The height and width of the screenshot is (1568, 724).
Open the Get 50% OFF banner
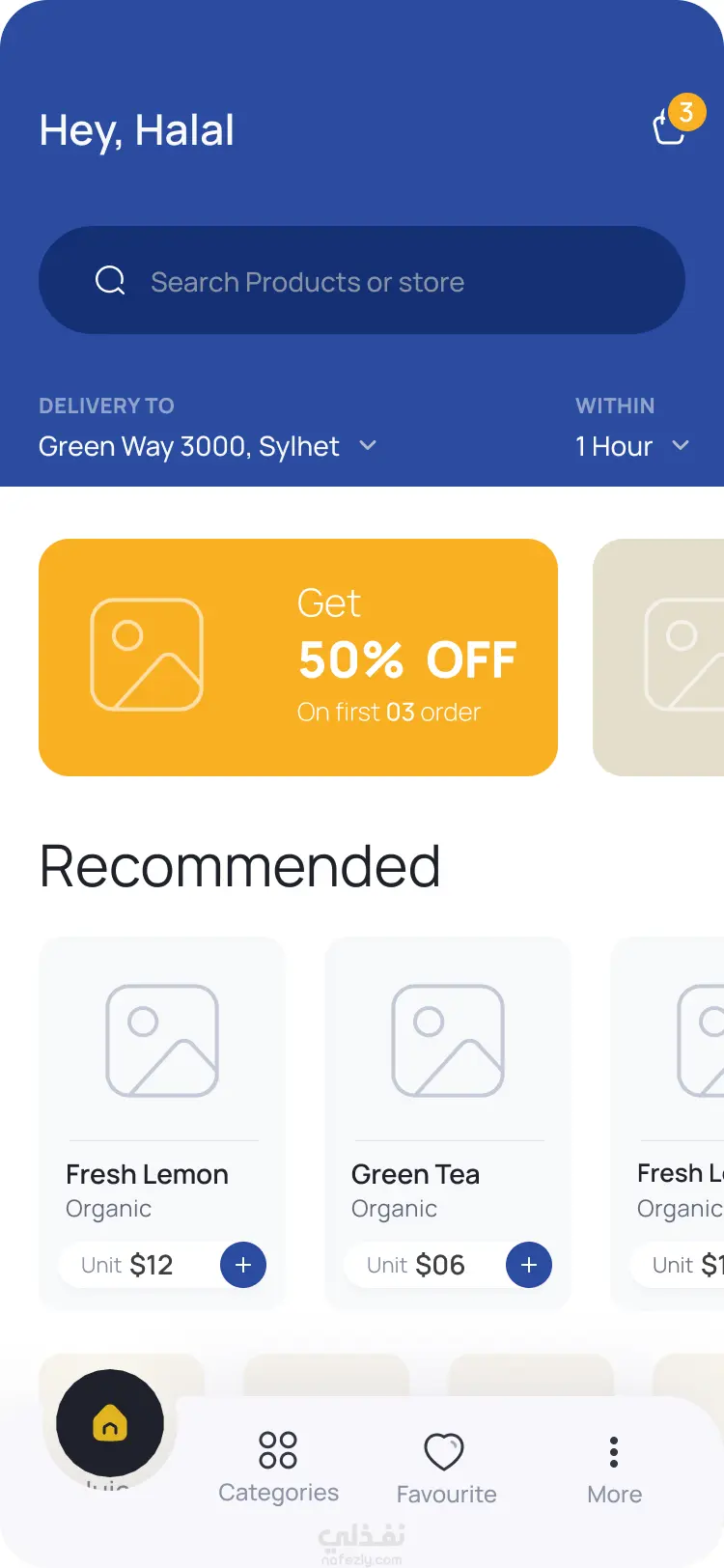pyautogui.click(x=298, y=658)
